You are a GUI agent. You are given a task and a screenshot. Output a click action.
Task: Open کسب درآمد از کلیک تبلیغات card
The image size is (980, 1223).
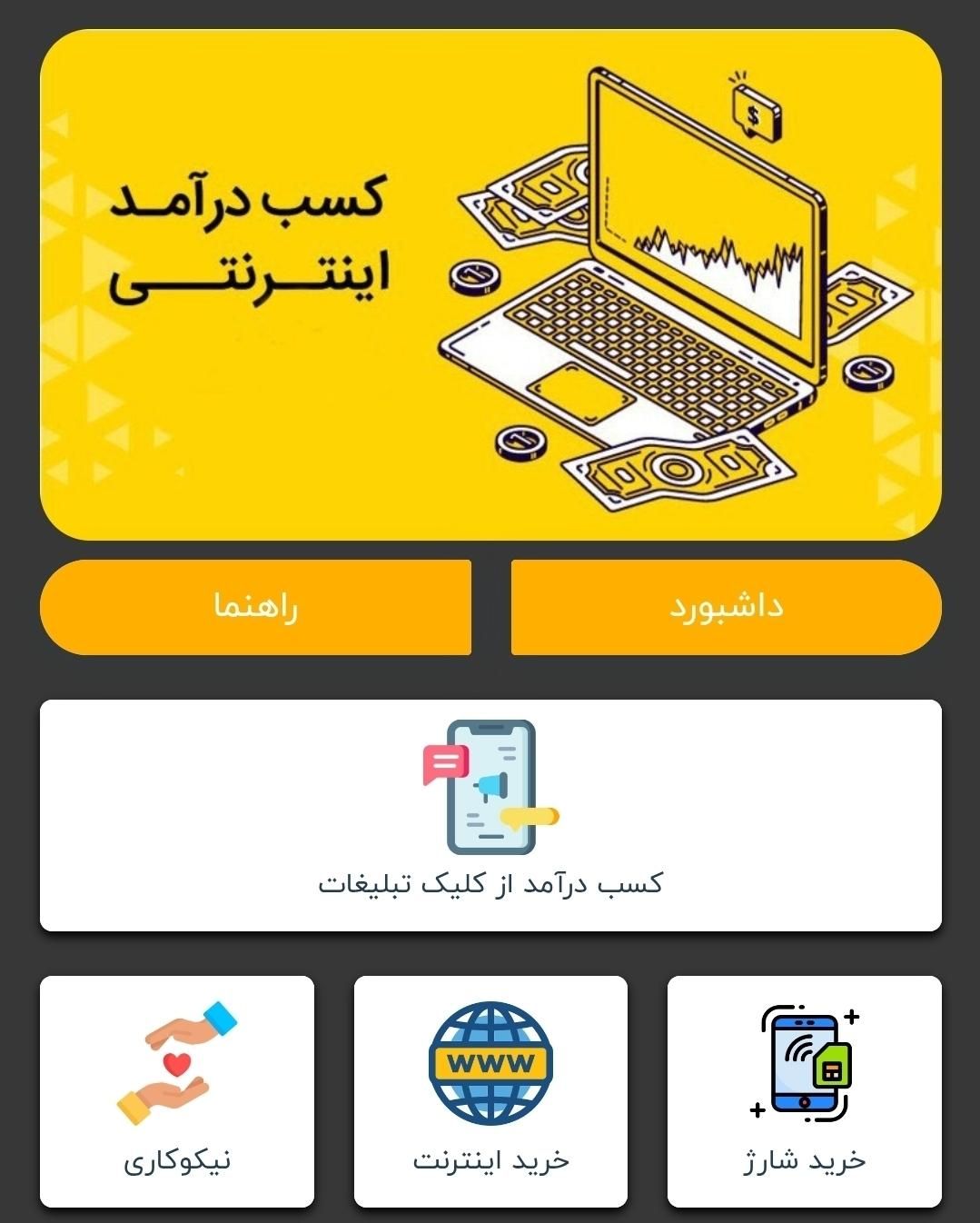point(490,815)
